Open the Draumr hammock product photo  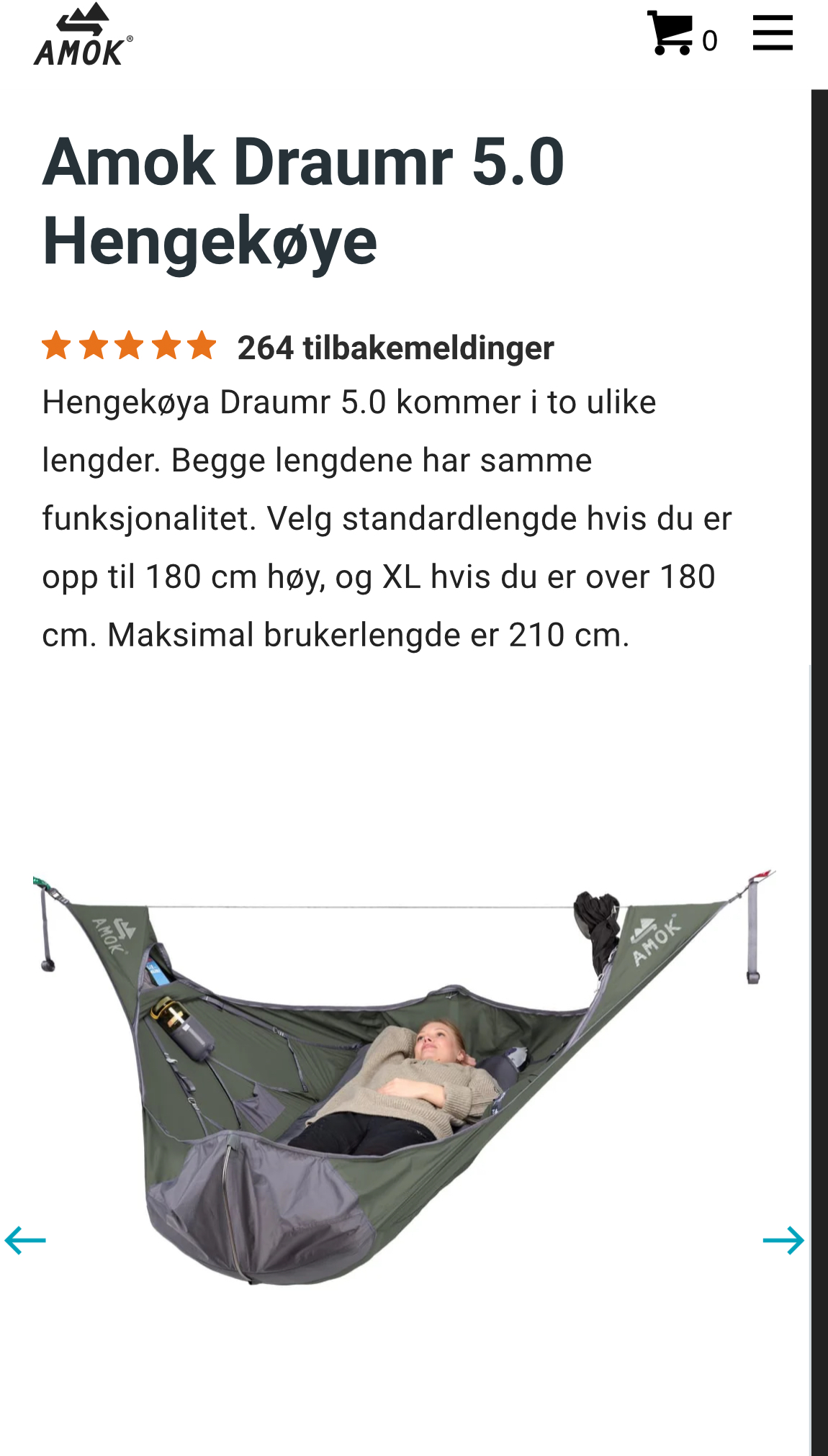[403, 1072]
